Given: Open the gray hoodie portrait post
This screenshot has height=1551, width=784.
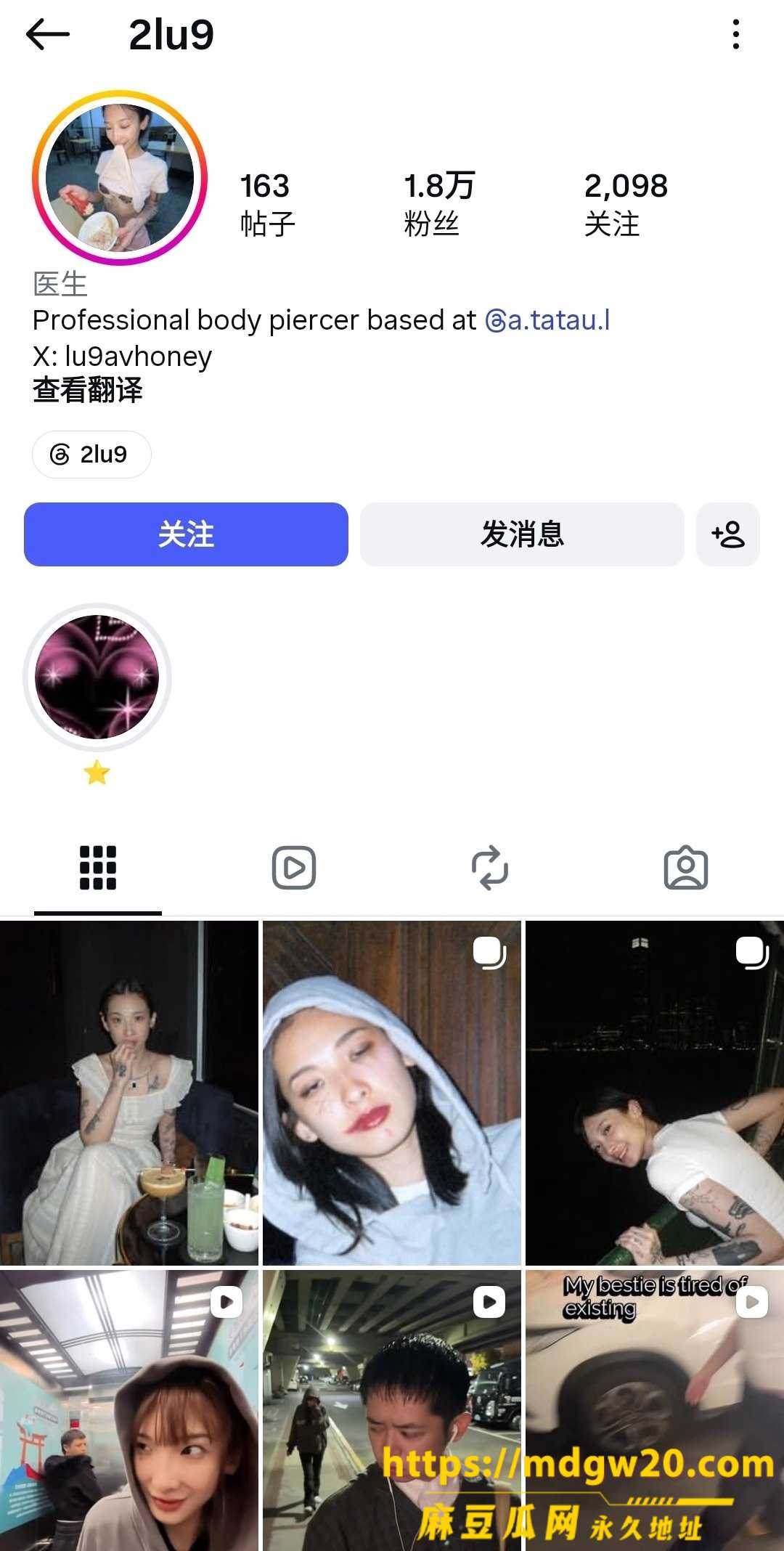Looking at the screenshot, I should [392, 1093].
